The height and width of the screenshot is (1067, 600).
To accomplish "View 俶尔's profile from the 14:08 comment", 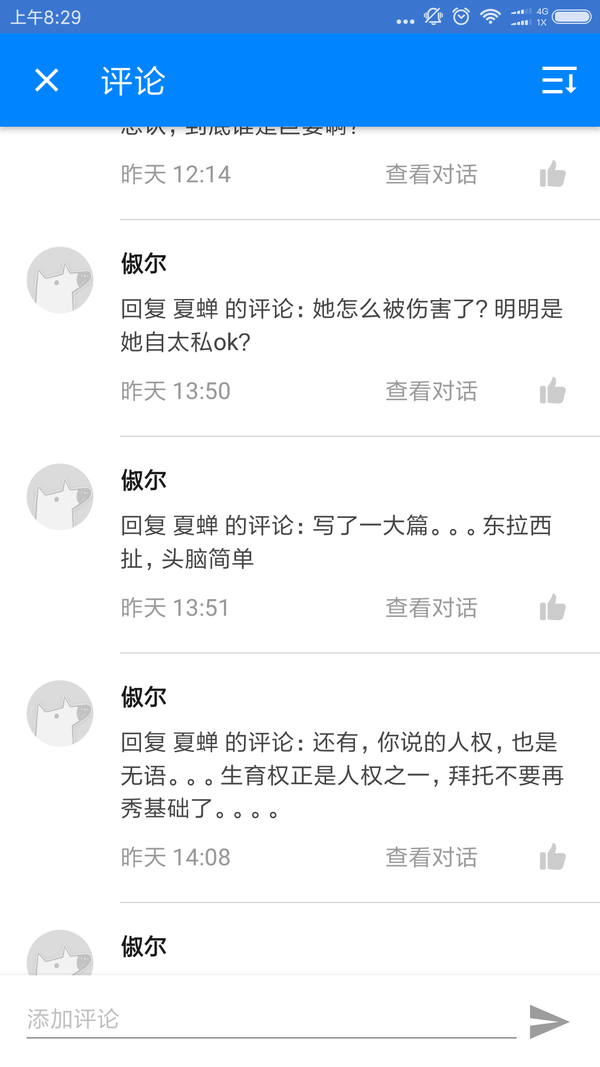I will 60,713.
